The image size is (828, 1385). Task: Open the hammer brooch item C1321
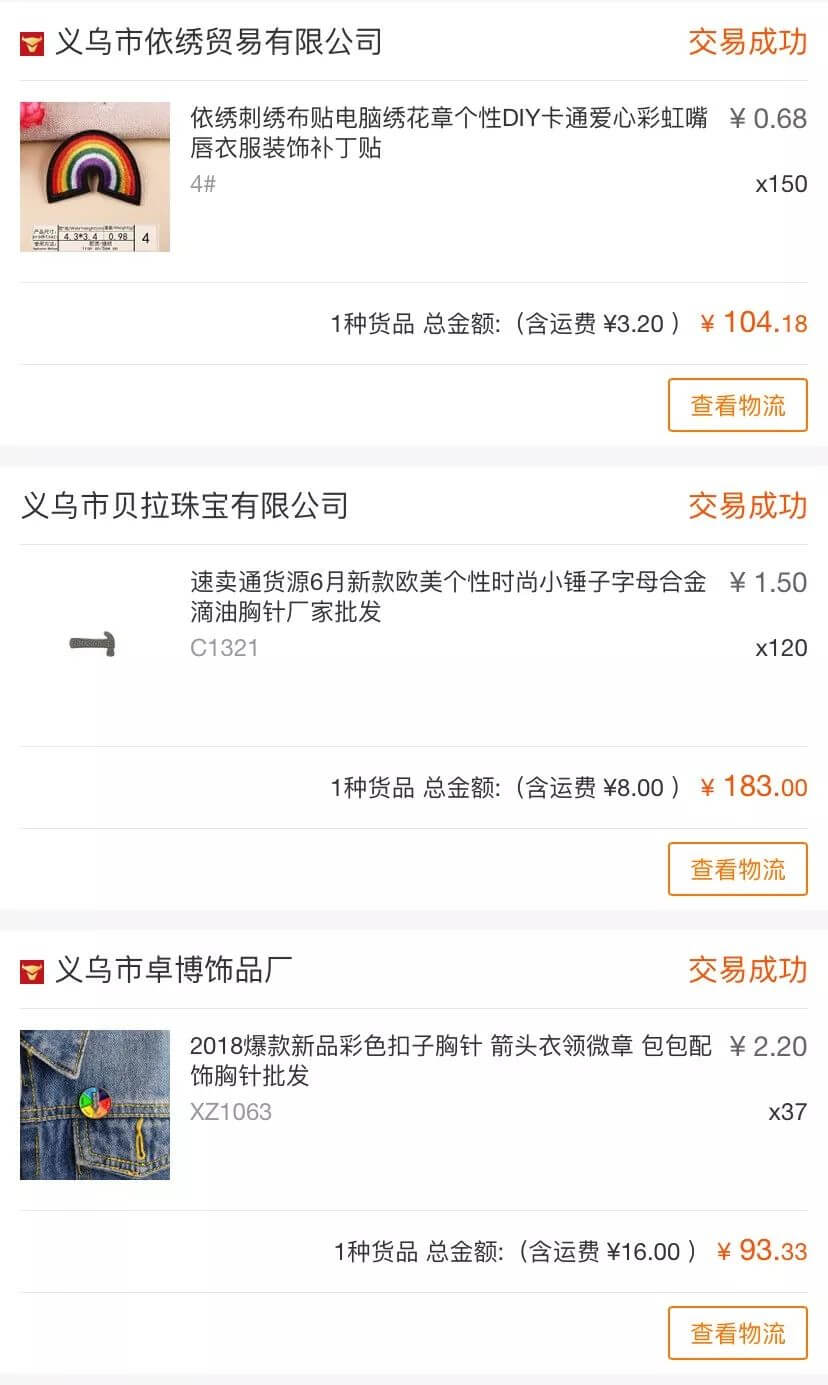point(448,597)
